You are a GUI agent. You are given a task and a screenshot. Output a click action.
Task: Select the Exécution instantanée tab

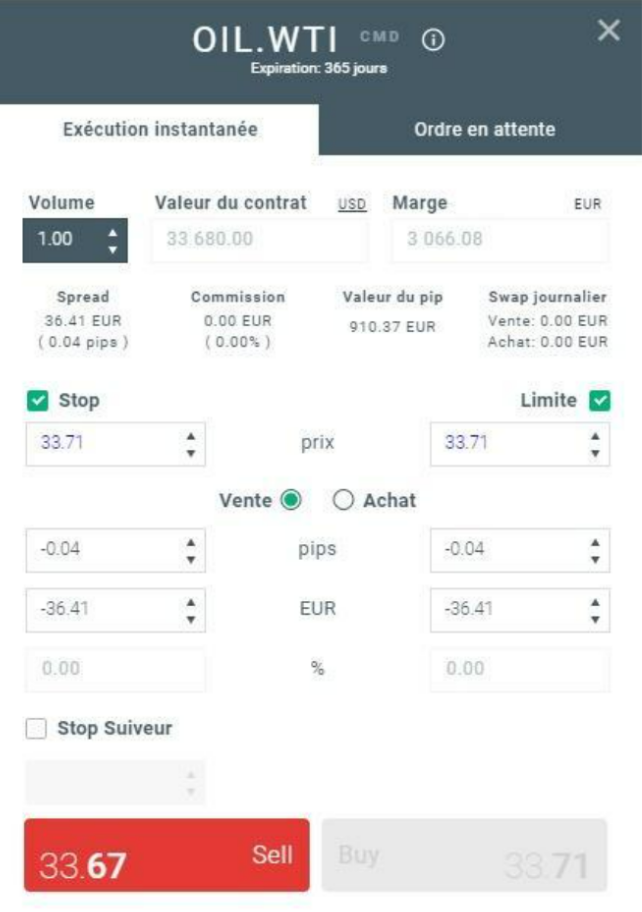(x=160, y=130)
